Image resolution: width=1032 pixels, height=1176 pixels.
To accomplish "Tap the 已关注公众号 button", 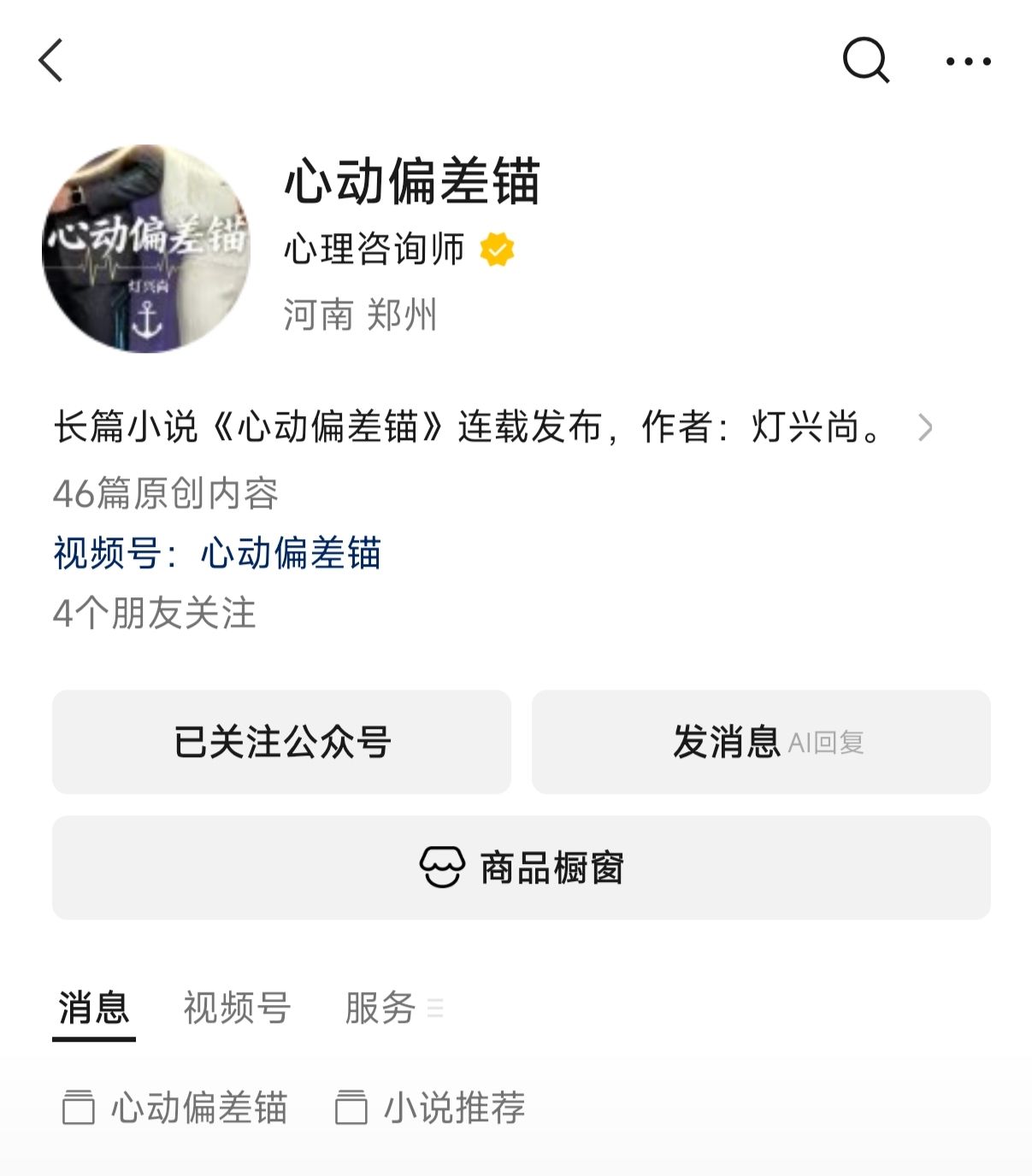I will click(x=281, y=742).
